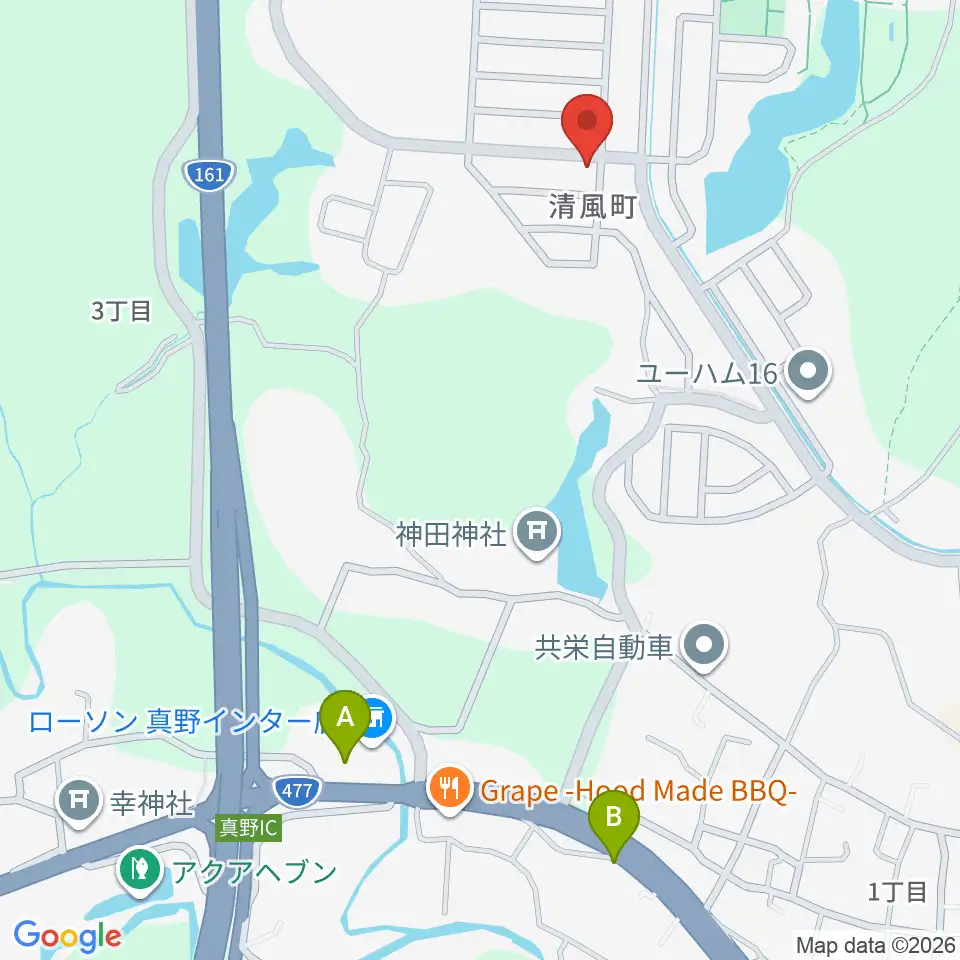Image resolution: width=960 pixels, height=960 pixels.
Task: Tap the 神田神社 shrine marker
Action: (x=536, y=534)
